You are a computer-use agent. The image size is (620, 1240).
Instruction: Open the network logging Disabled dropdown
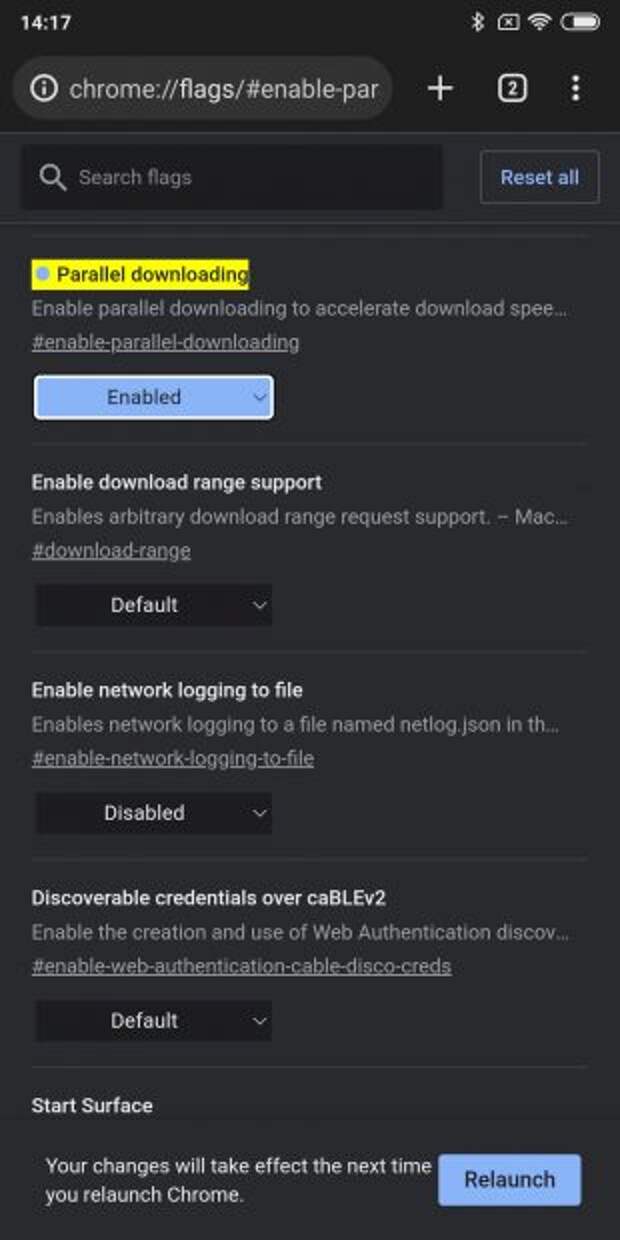153,813
